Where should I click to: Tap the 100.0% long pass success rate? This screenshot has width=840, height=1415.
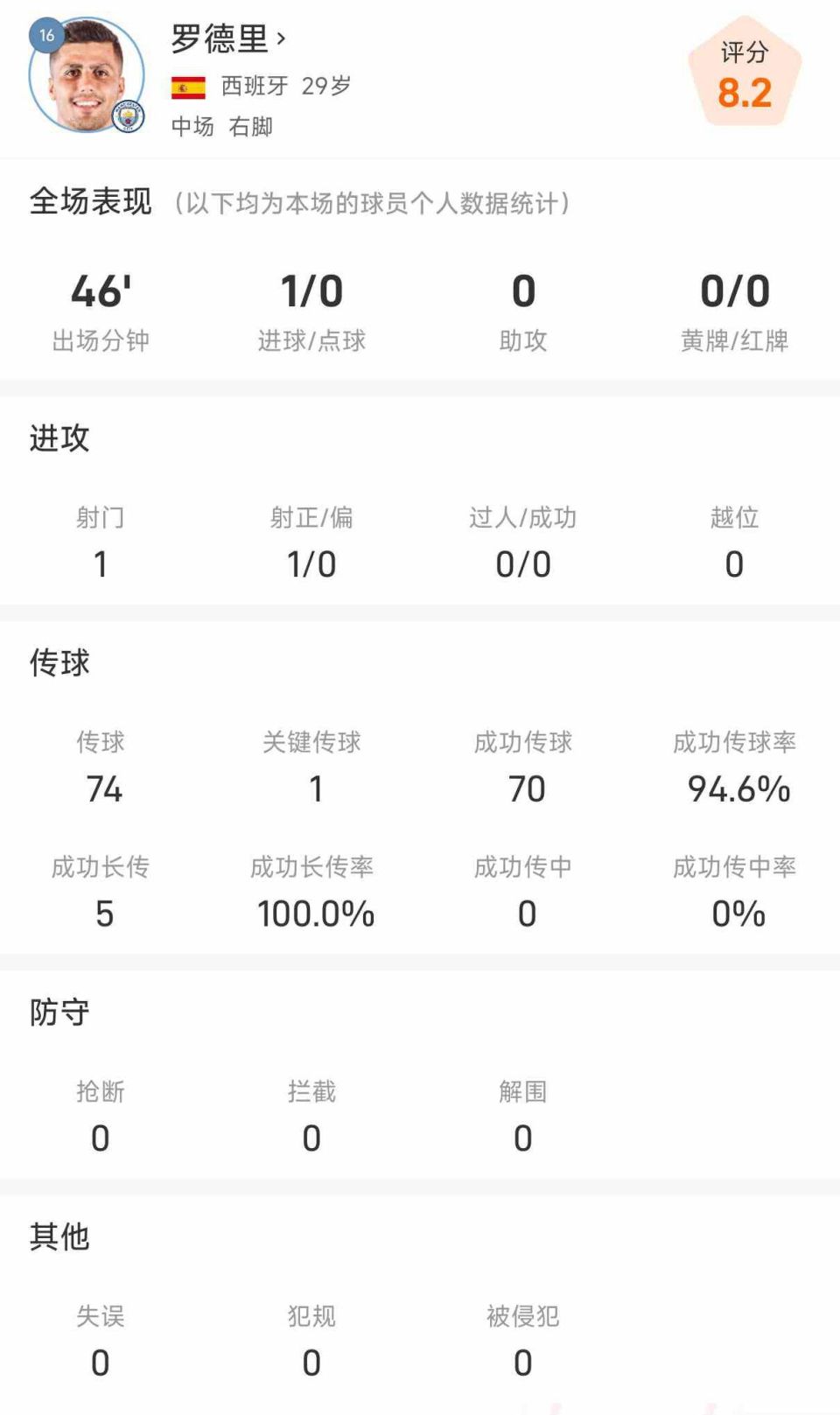point(313,913)
